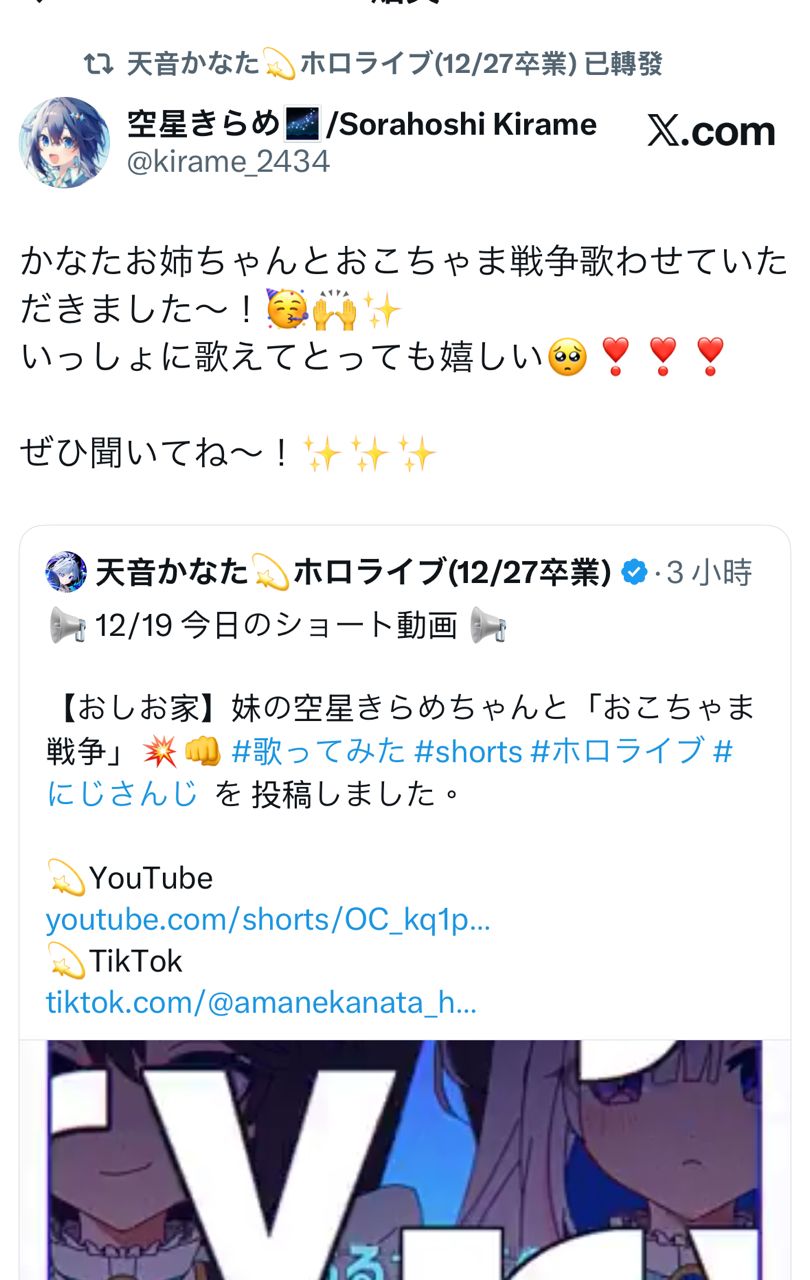Viewport: 810px width, 1280px height.
Task: Open the tiktok.com/@amanekanata link
Action: pyautogui.click(x=260, y=1002)
